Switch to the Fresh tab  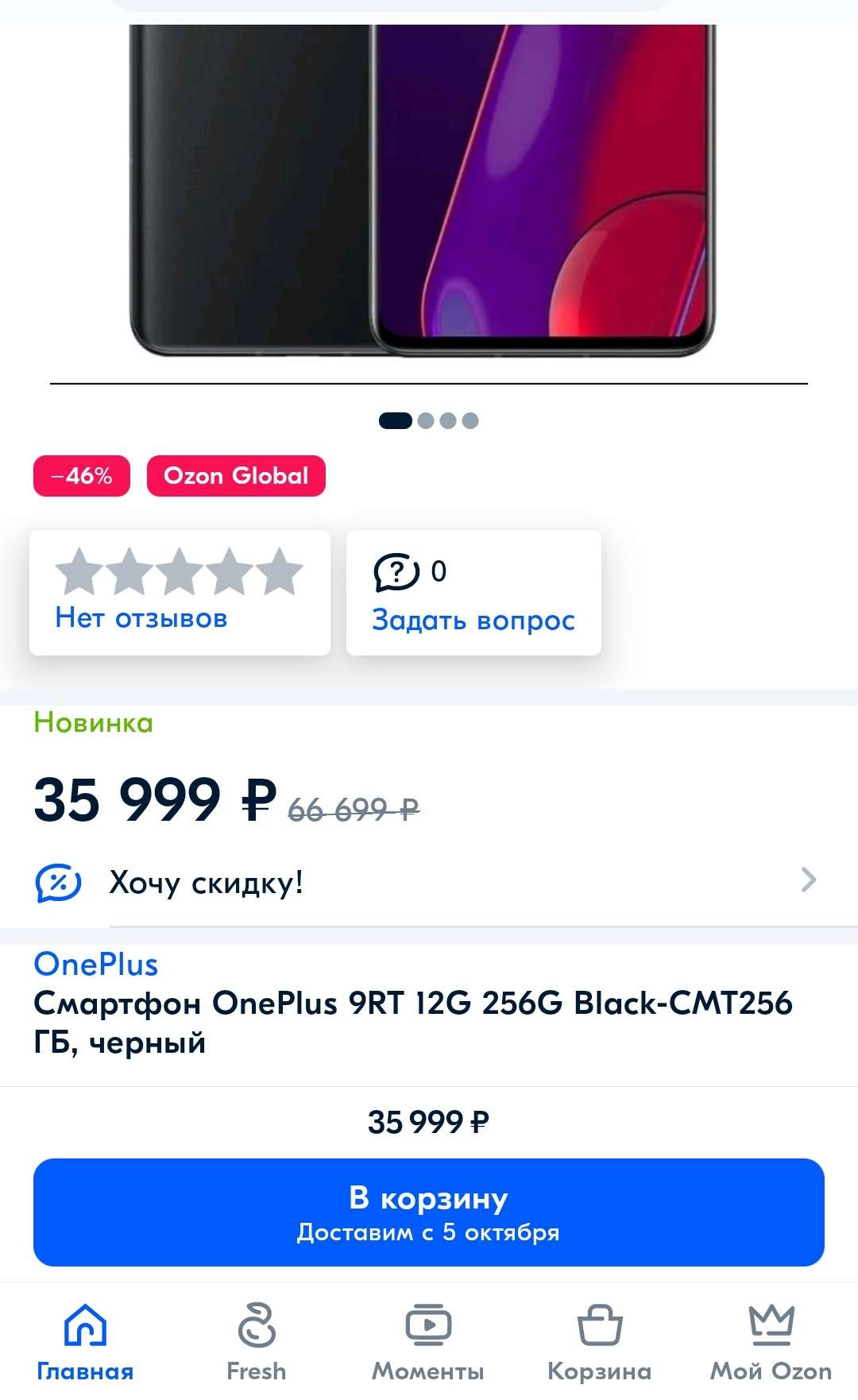tap(256, 1343)
